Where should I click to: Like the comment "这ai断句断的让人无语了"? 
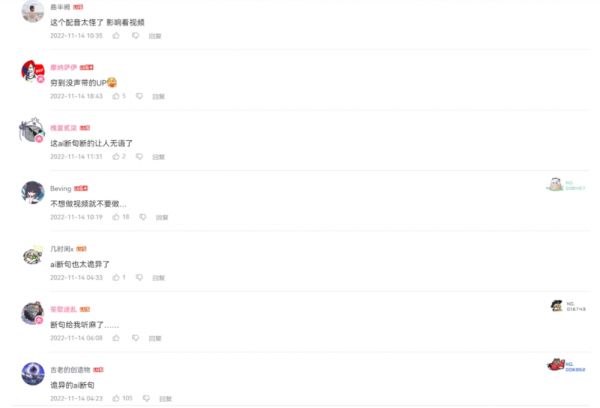pyautogui.click(x=114, y=156)
